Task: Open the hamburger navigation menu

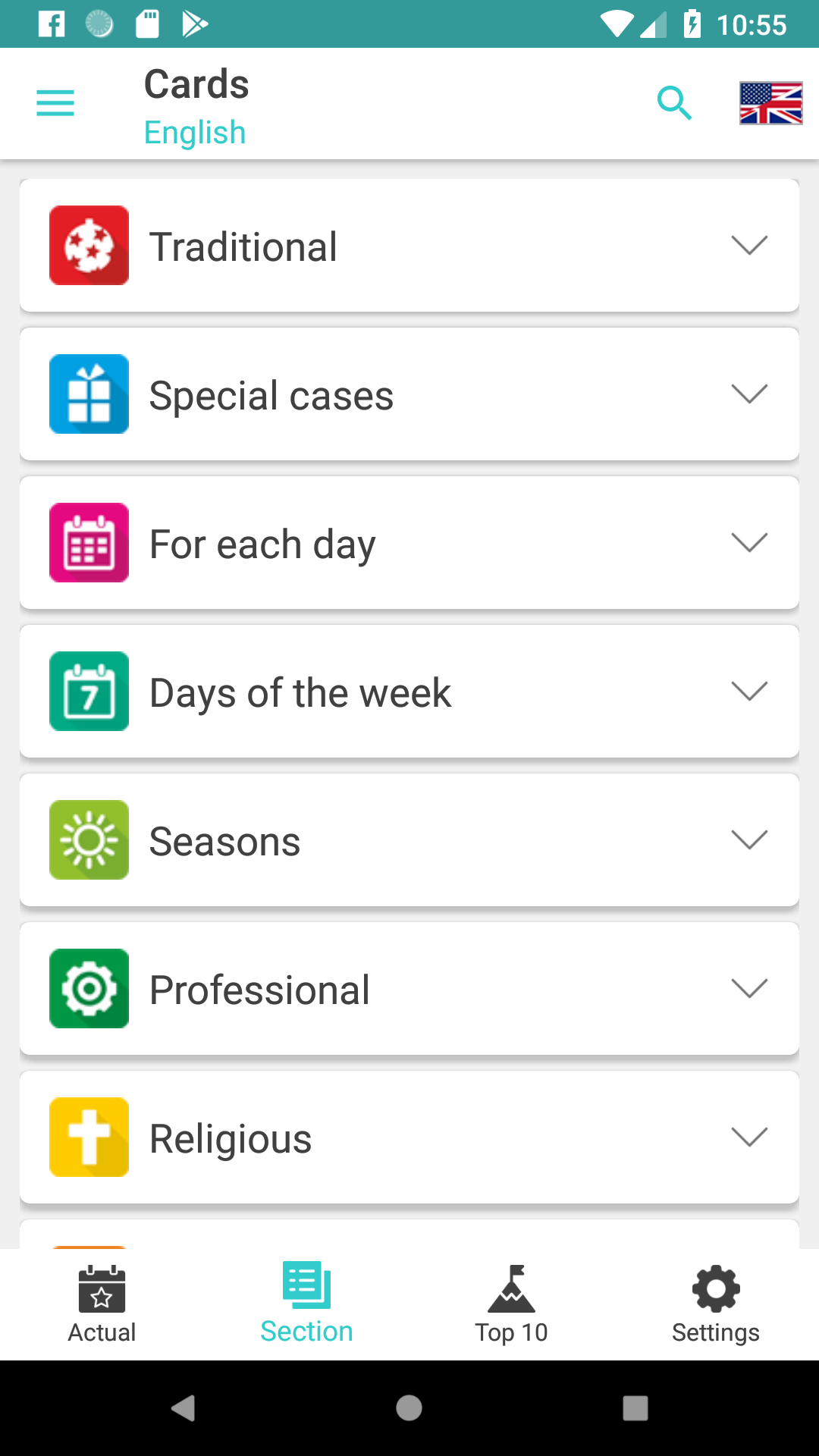Action: [55, 103]
